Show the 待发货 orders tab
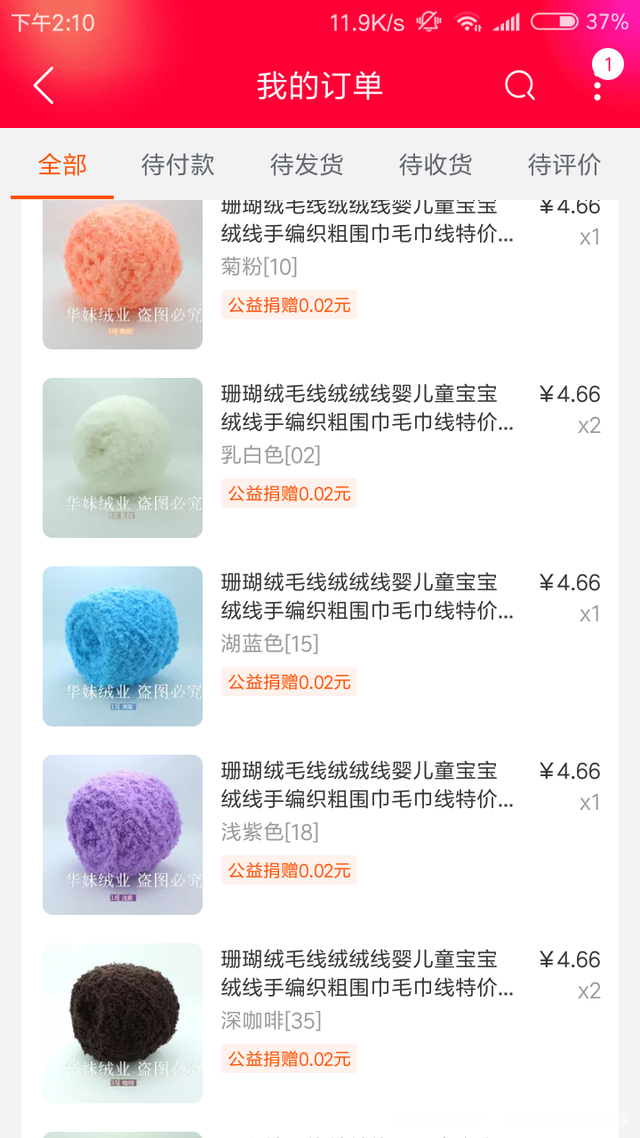The image size is (640, 1138). coord(306,165)
